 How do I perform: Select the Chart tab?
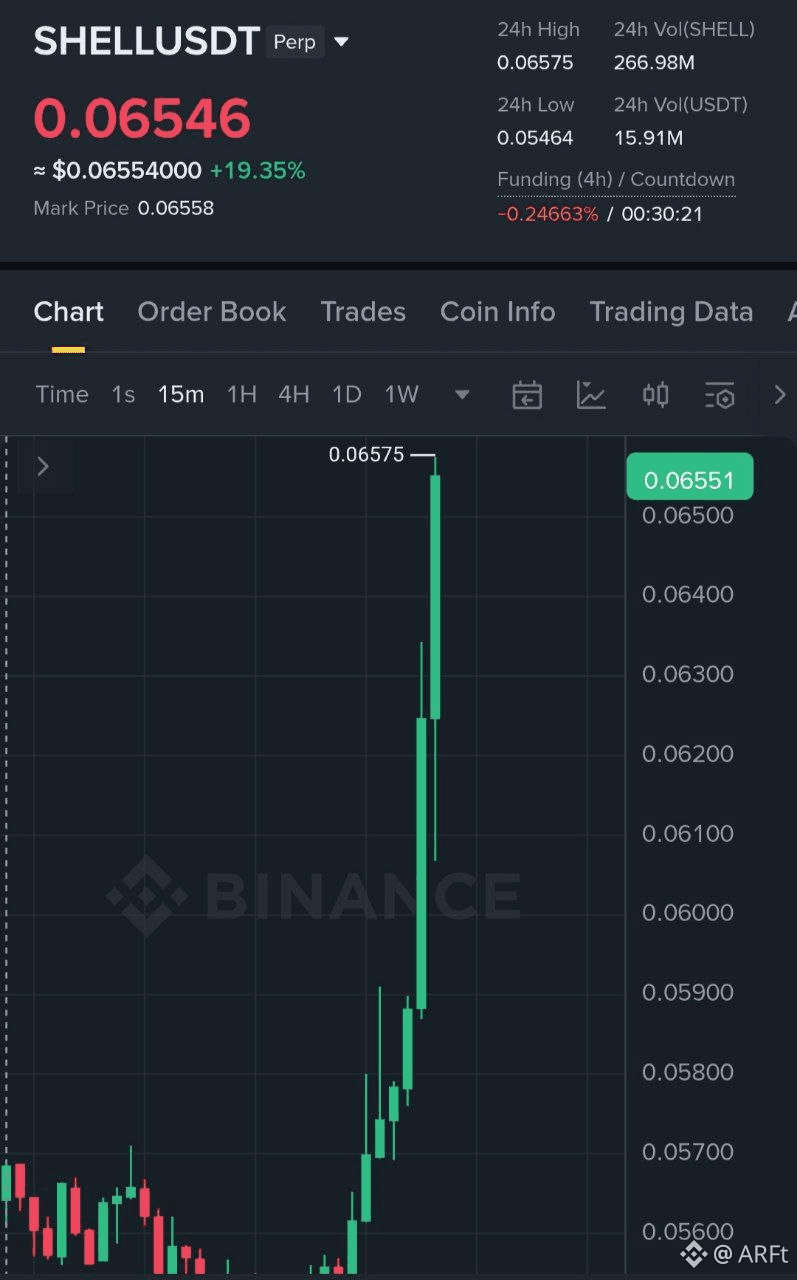(x=68, y=312)
